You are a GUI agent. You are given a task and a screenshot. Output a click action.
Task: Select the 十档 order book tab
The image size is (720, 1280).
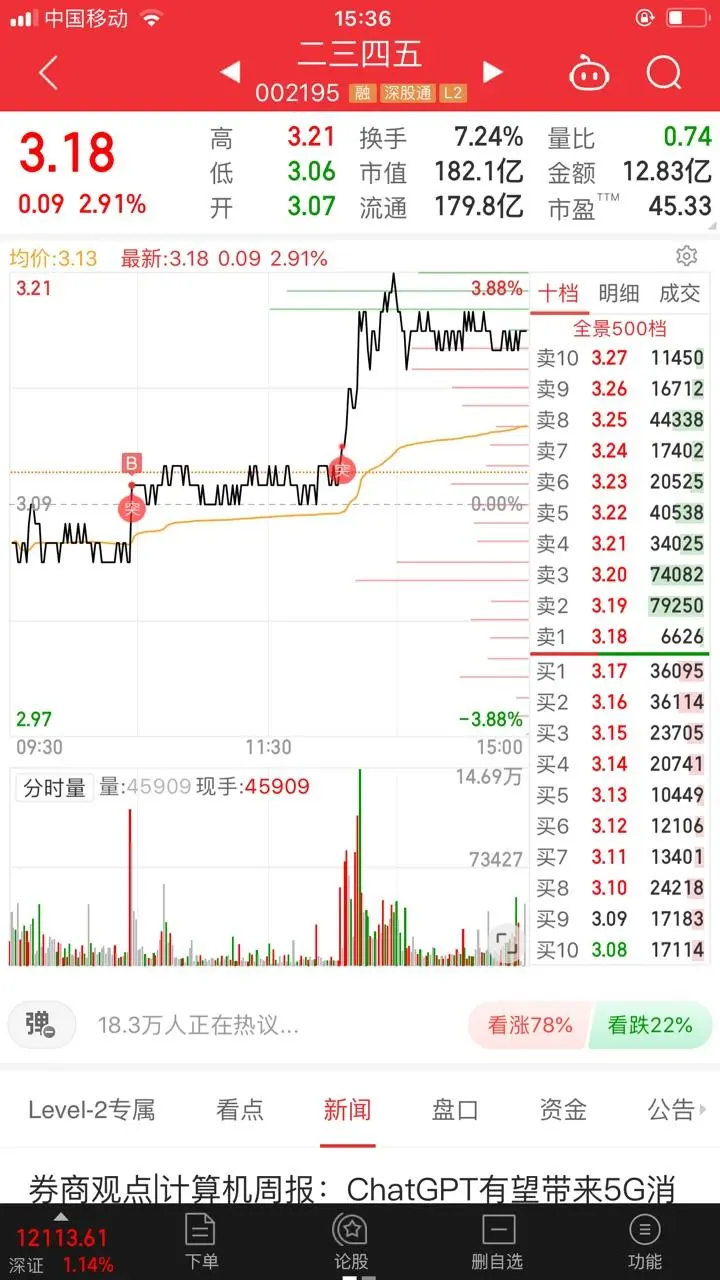558,293
